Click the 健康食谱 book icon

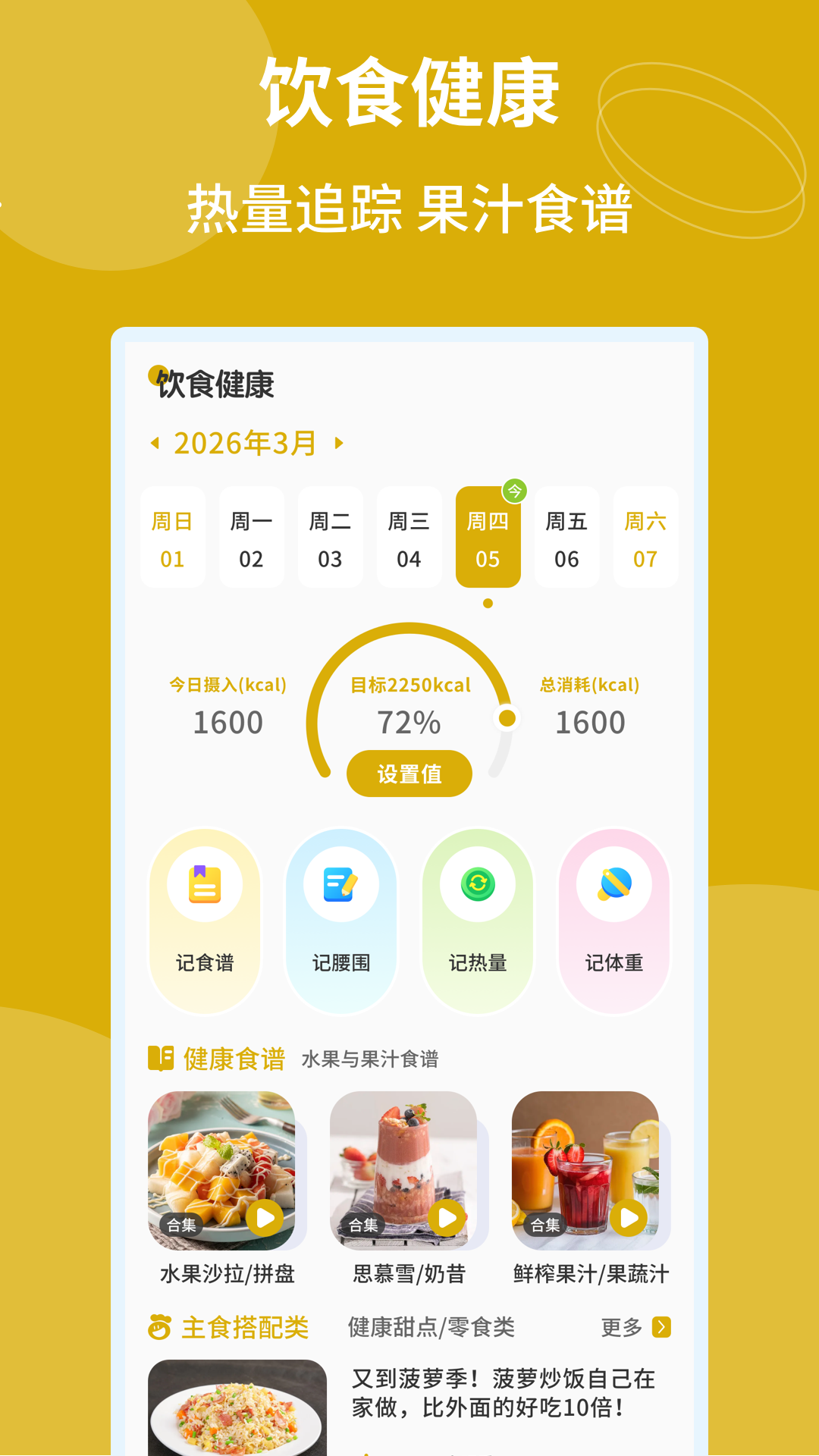coord(160,1056)
